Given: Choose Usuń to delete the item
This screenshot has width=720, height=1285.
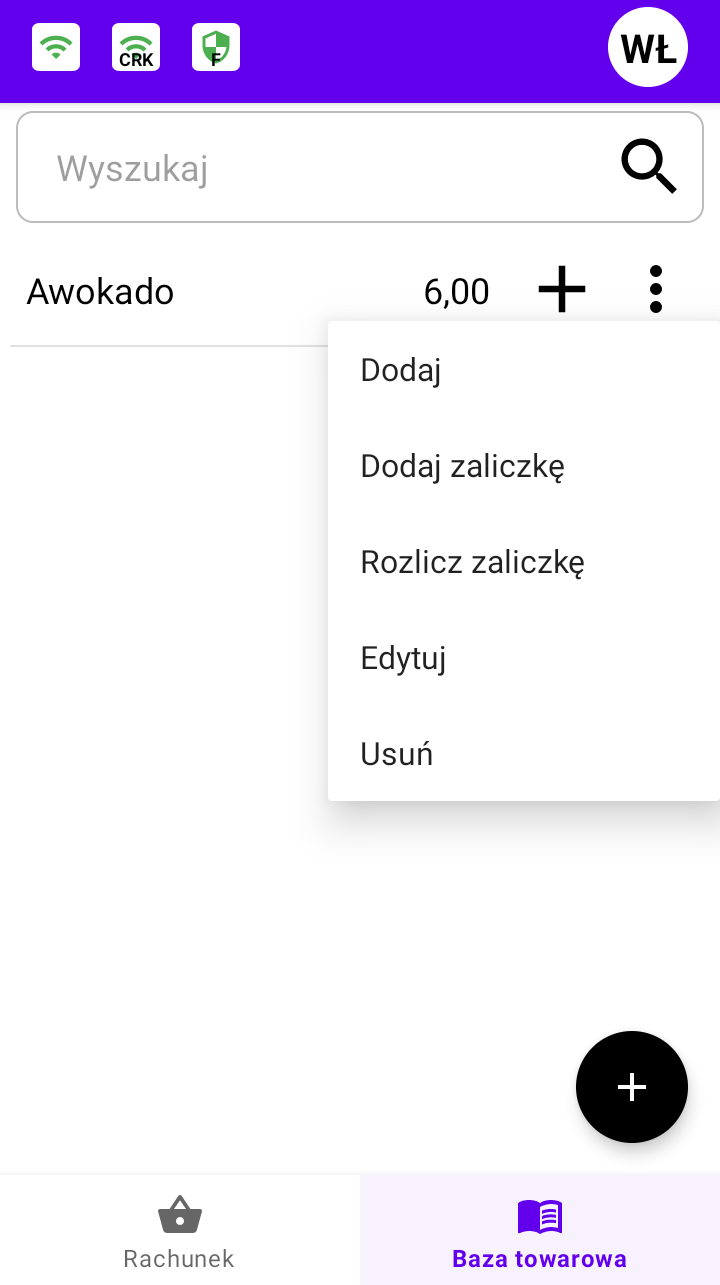Looking at the screenshot, I should click(524, 754).
